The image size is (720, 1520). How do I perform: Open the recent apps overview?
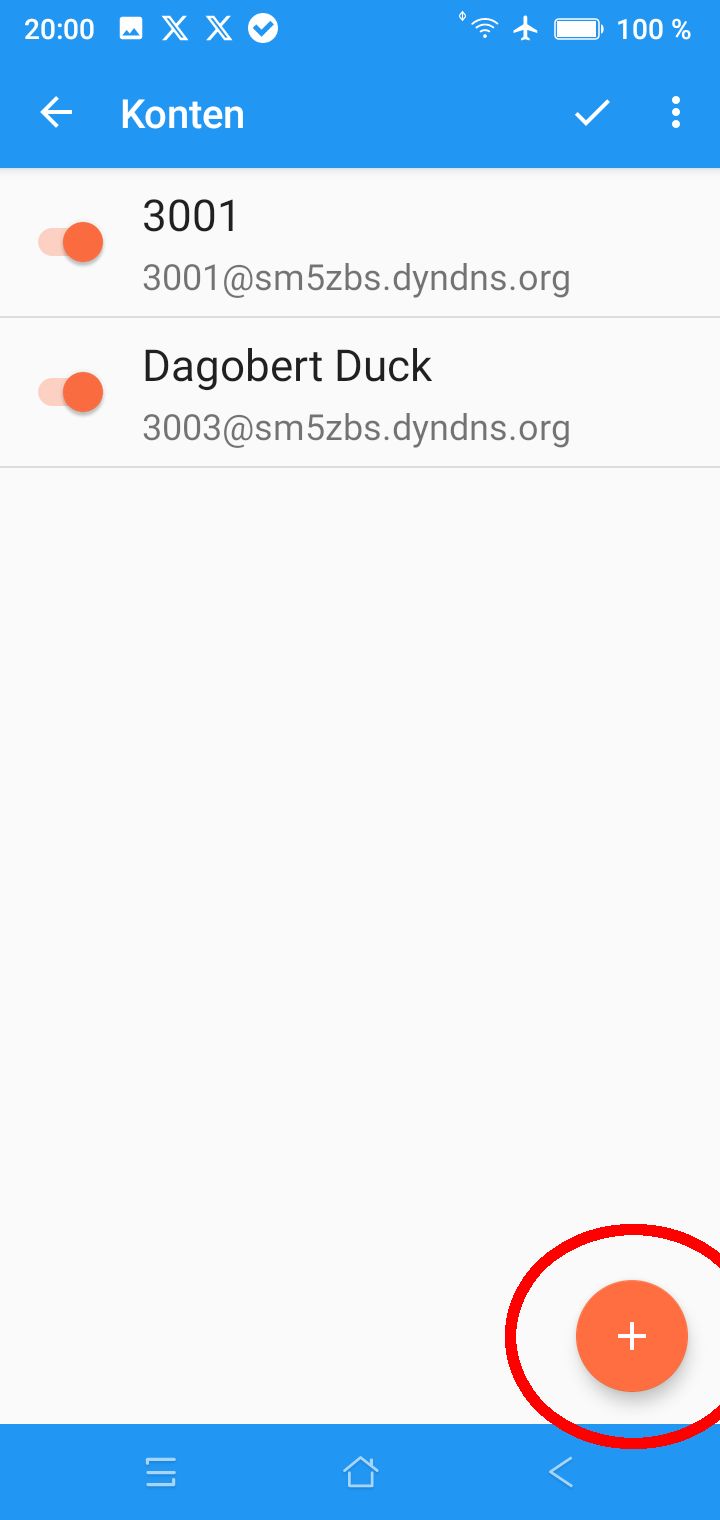161,1472
